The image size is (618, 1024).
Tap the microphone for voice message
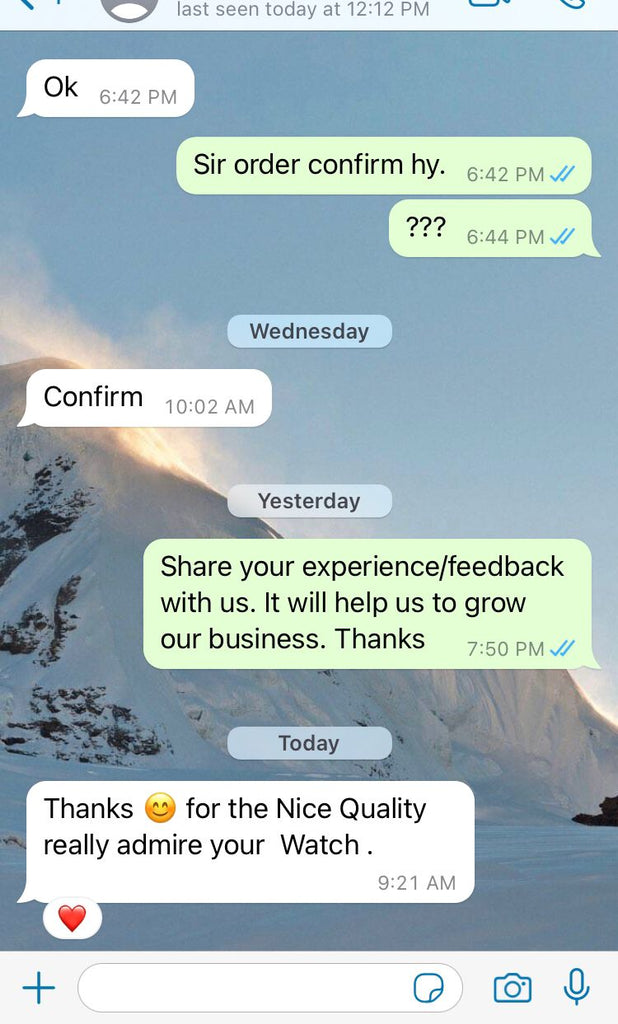pos(576,987)
